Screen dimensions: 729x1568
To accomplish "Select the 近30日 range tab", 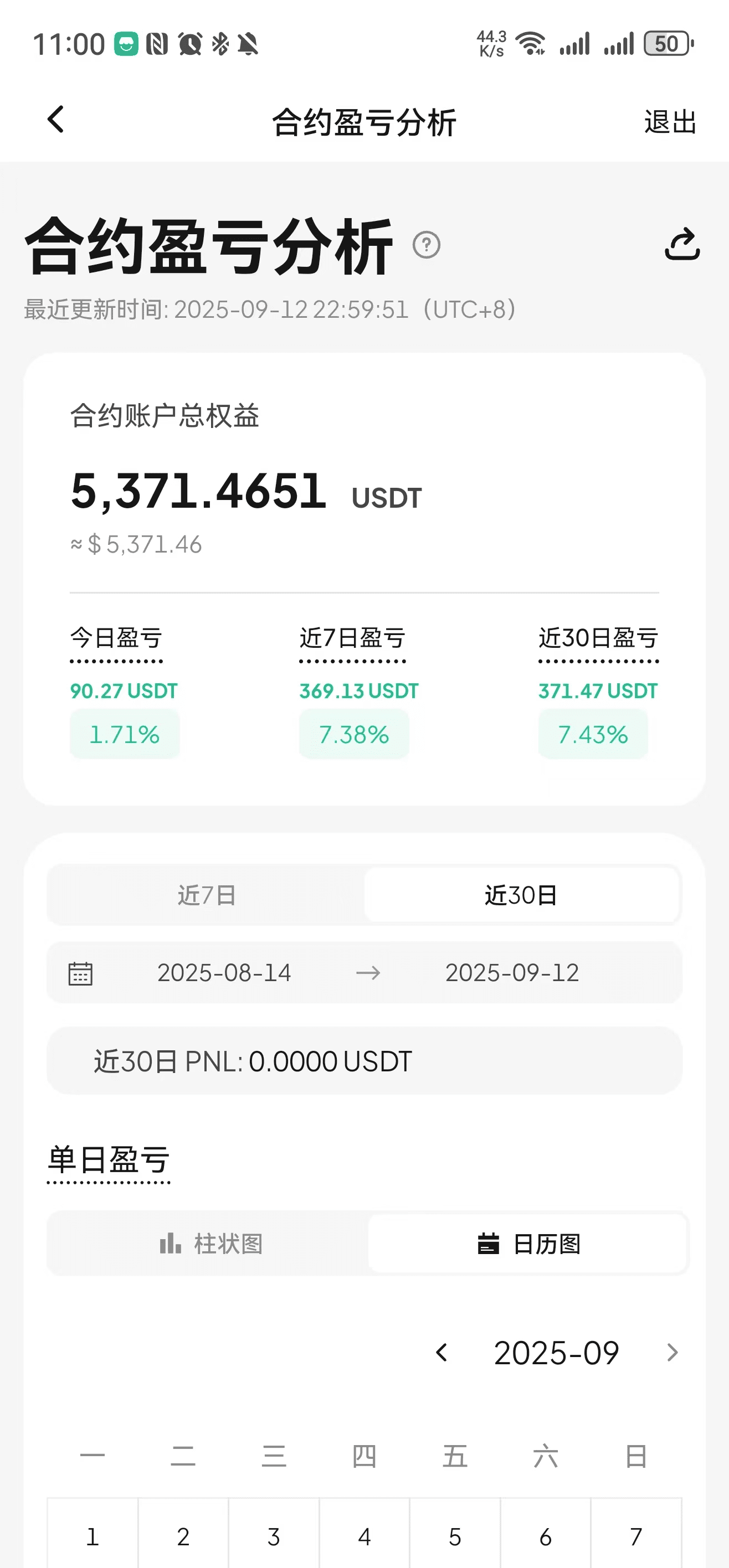I will pos(521,895).
